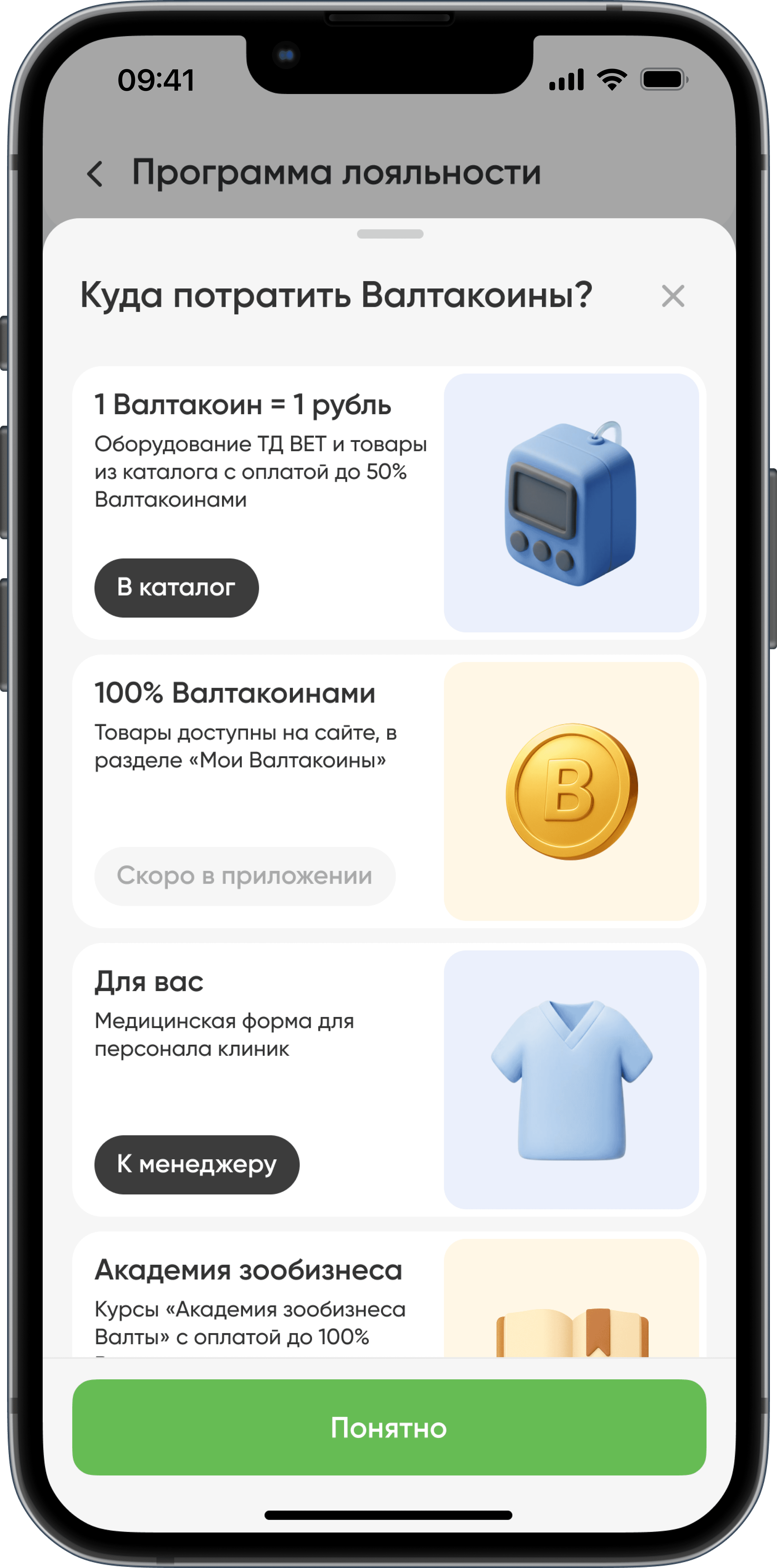777x1568 pixels.
Task: Contact manager via К менеджеру
Action: point(197,1164)
